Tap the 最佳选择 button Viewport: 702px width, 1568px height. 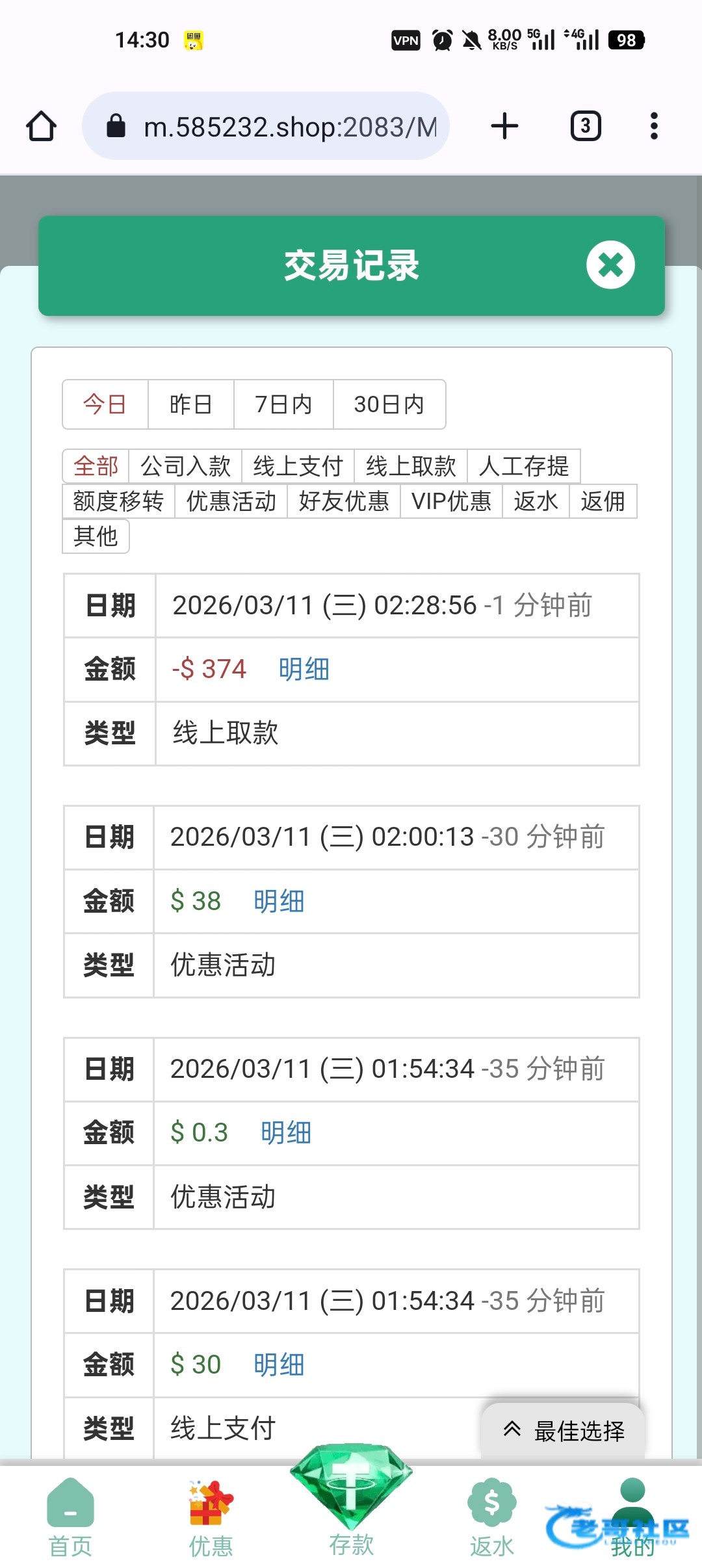(563, 1431)
